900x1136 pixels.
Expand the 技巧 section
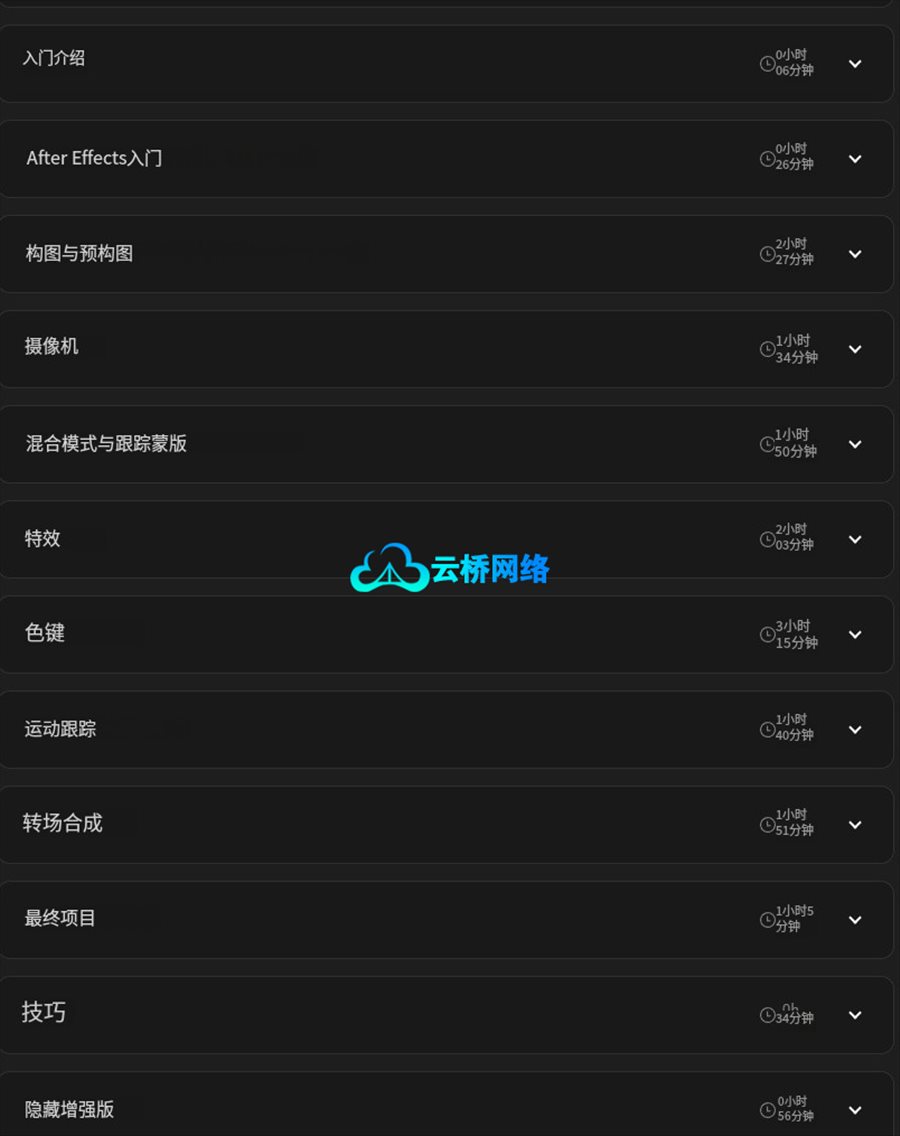coord(854,1015)
